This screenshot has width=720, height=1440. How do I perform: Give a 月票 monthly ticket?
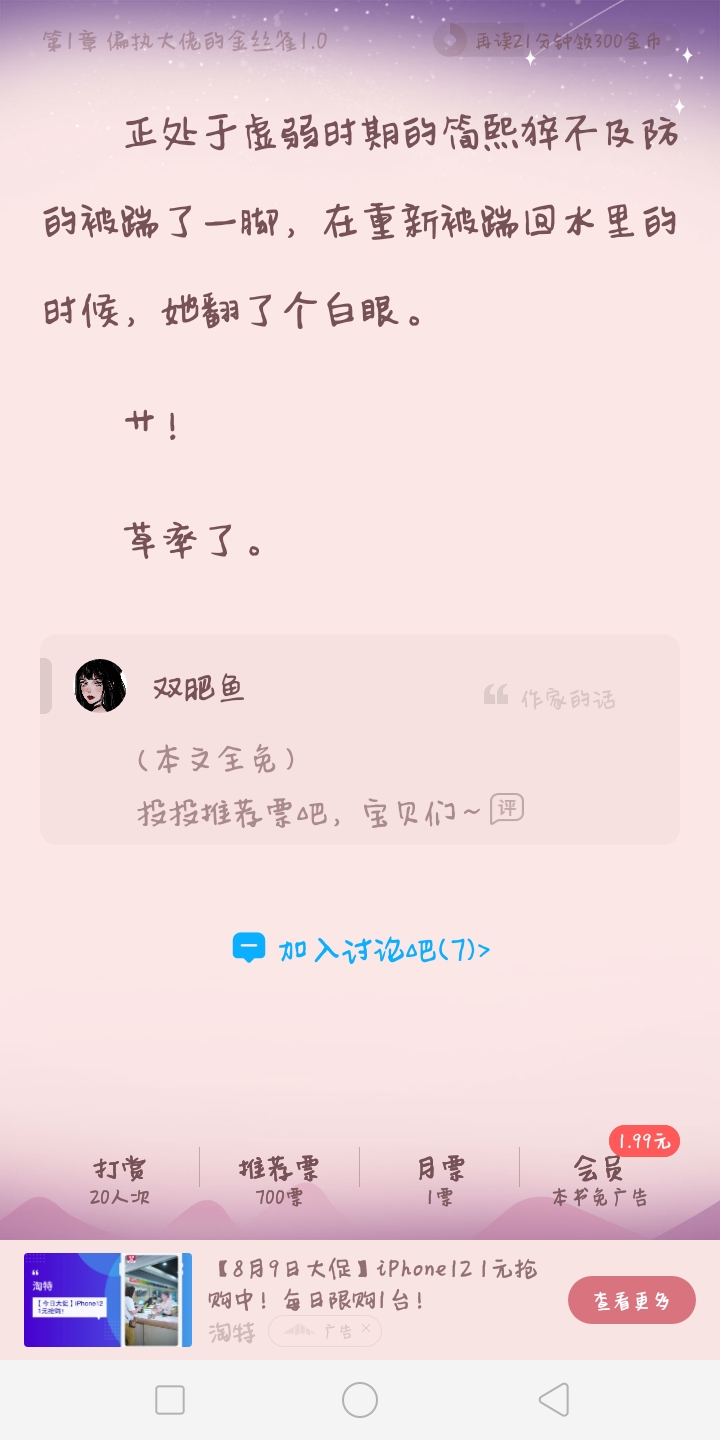tap(440, 1180)
